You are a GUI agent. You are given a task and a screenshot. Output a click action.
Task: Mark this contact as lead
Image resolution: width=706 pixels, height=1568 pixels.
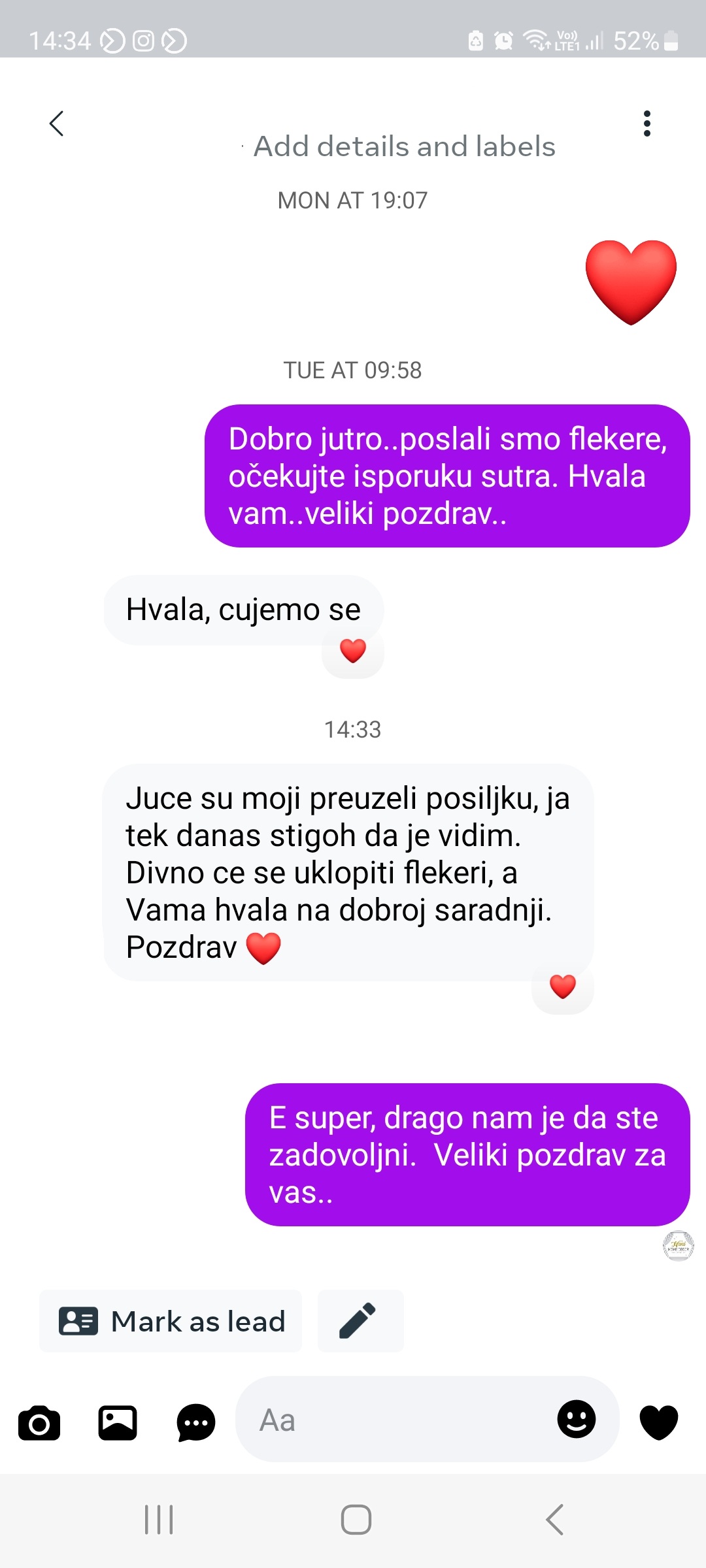click(171, 1321)
